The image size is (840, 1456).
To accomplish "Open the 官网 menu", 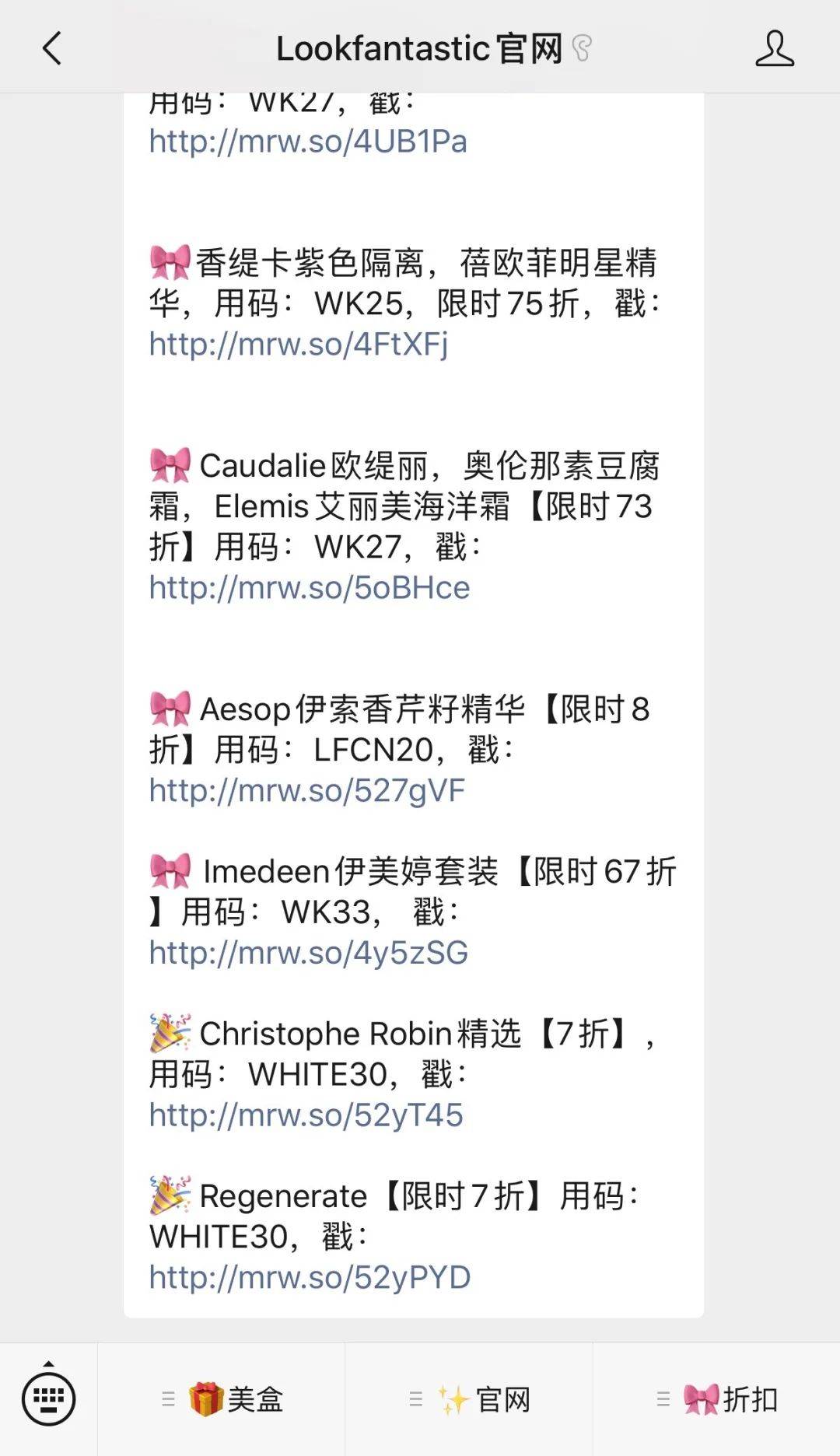I will 469,1399.
